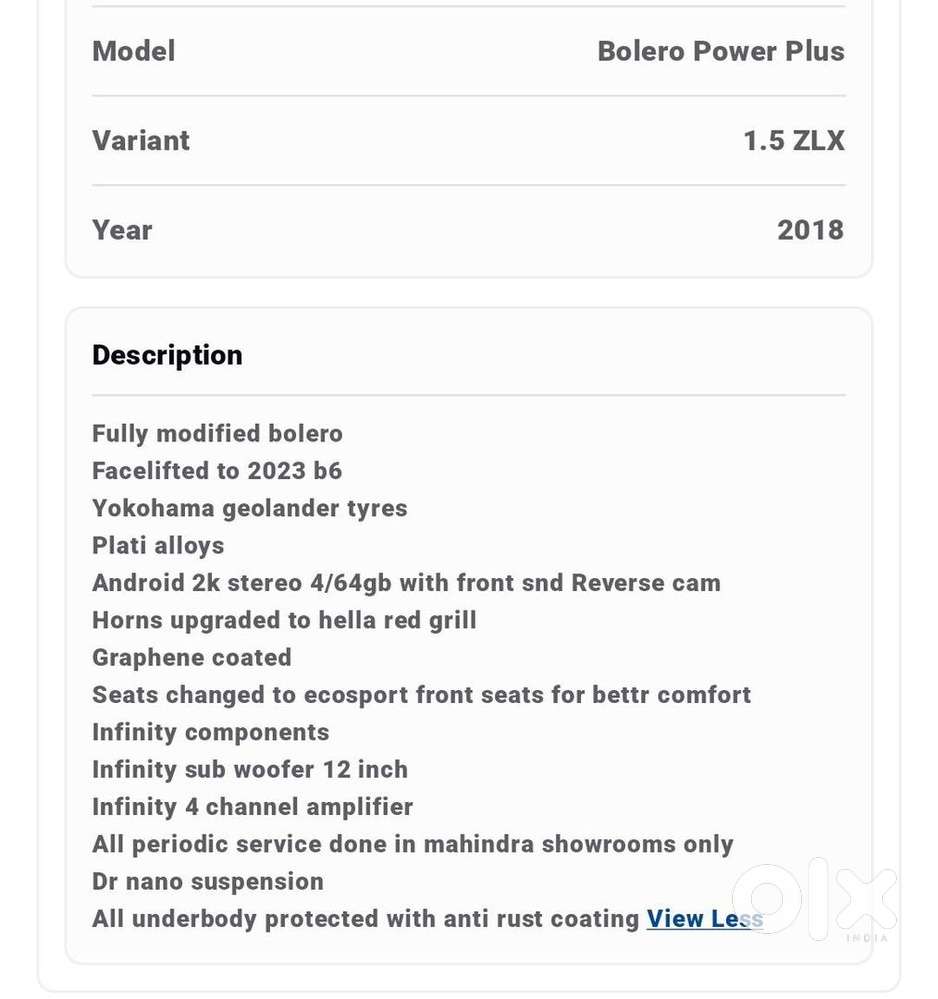
Task: Click the vehicle details card above Description
Action: click(x=468, y=140)
